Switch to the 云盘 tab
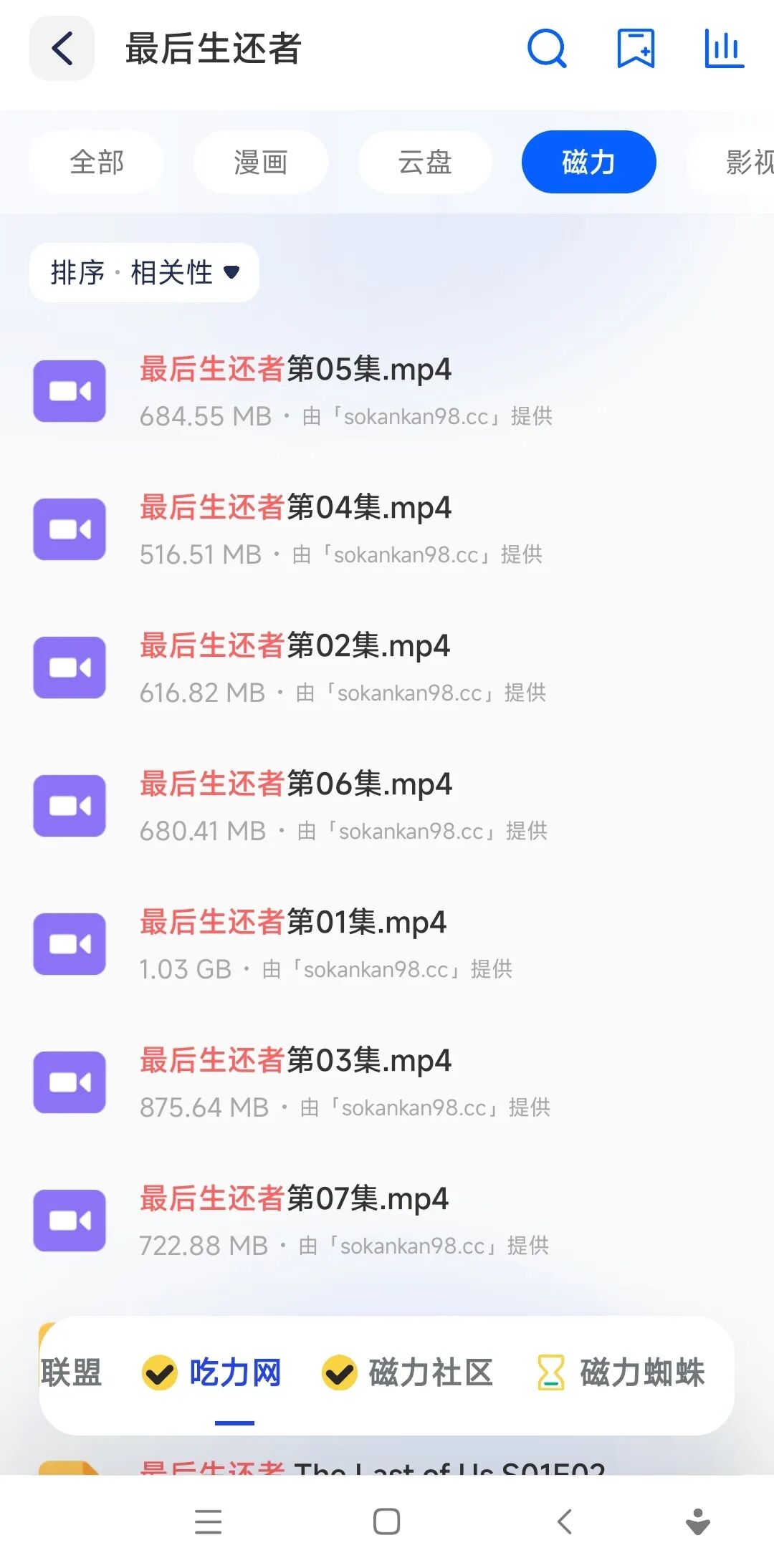This screenshot has width=774, height=1568. (x=425, y=162)
